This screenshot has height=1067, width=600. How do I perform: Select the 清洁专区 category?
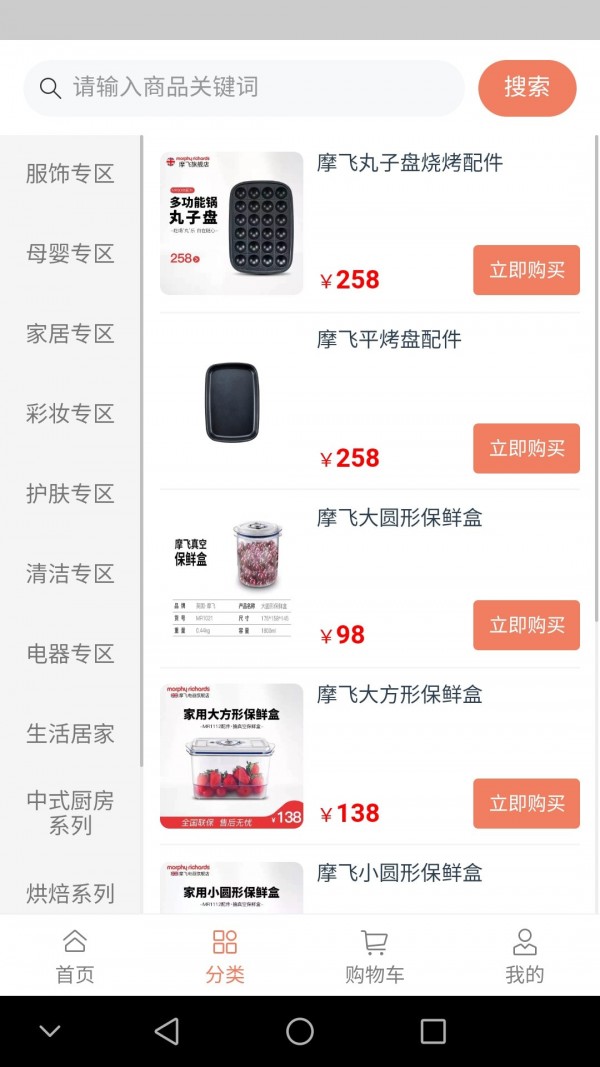click(x=70, y=574)
